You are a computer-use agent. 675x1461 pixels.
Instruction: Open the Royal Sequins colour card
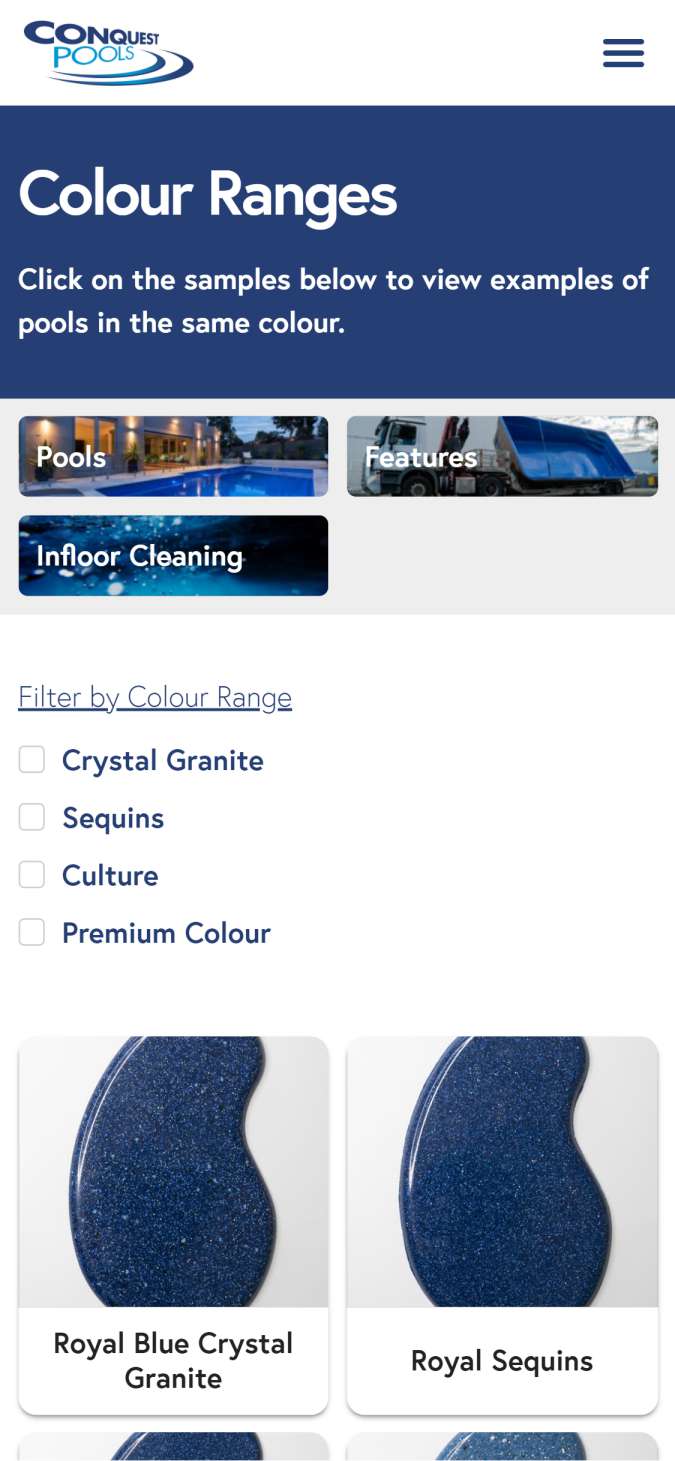pos(502,1225)
